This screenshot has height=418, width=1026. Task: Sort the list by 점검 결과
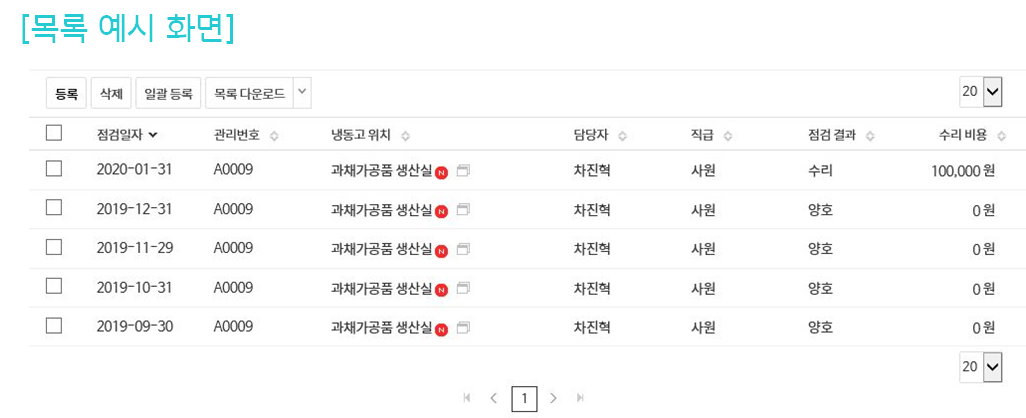click(842, 135)
